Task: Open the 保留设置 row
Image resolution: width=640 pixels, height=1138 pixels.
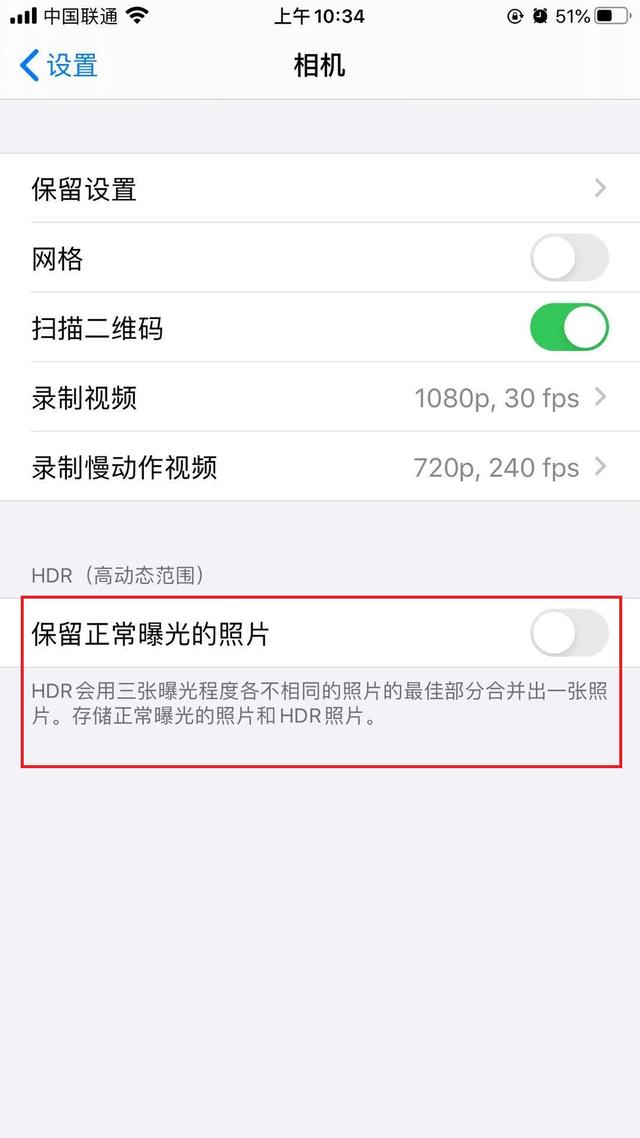Action: pyautogui.click(x=320, y=189)
